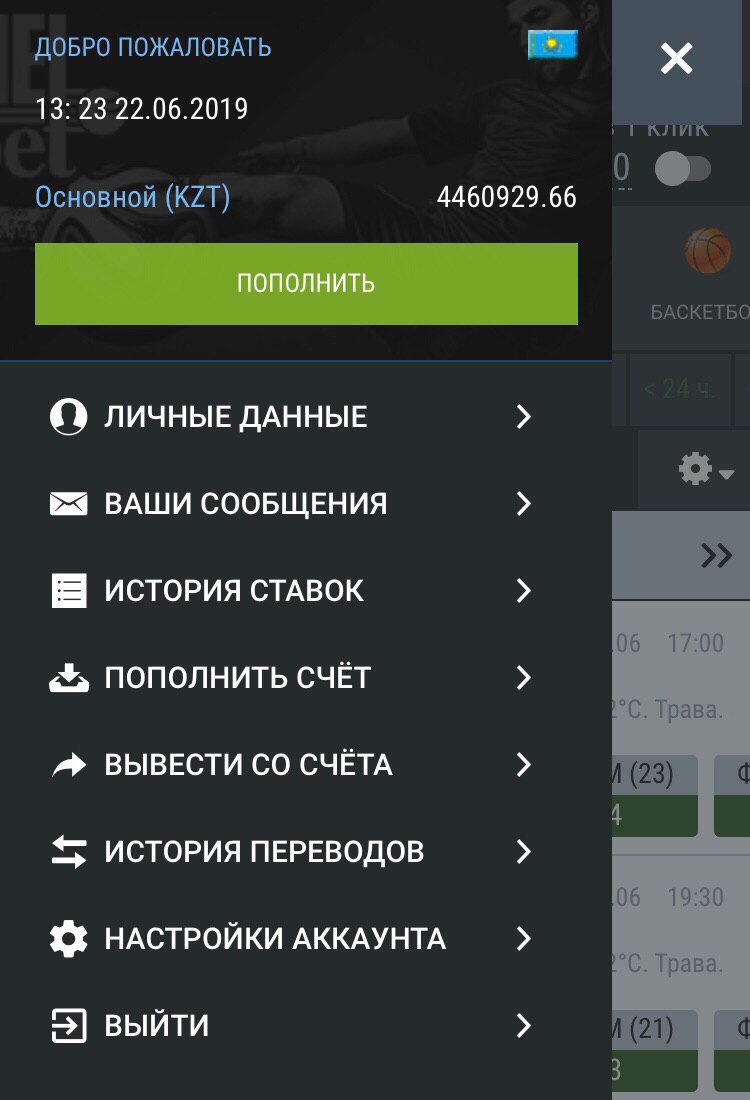Select the Основной (KZT) account
Screen dimensions: 750x1100
click(133, 197)
